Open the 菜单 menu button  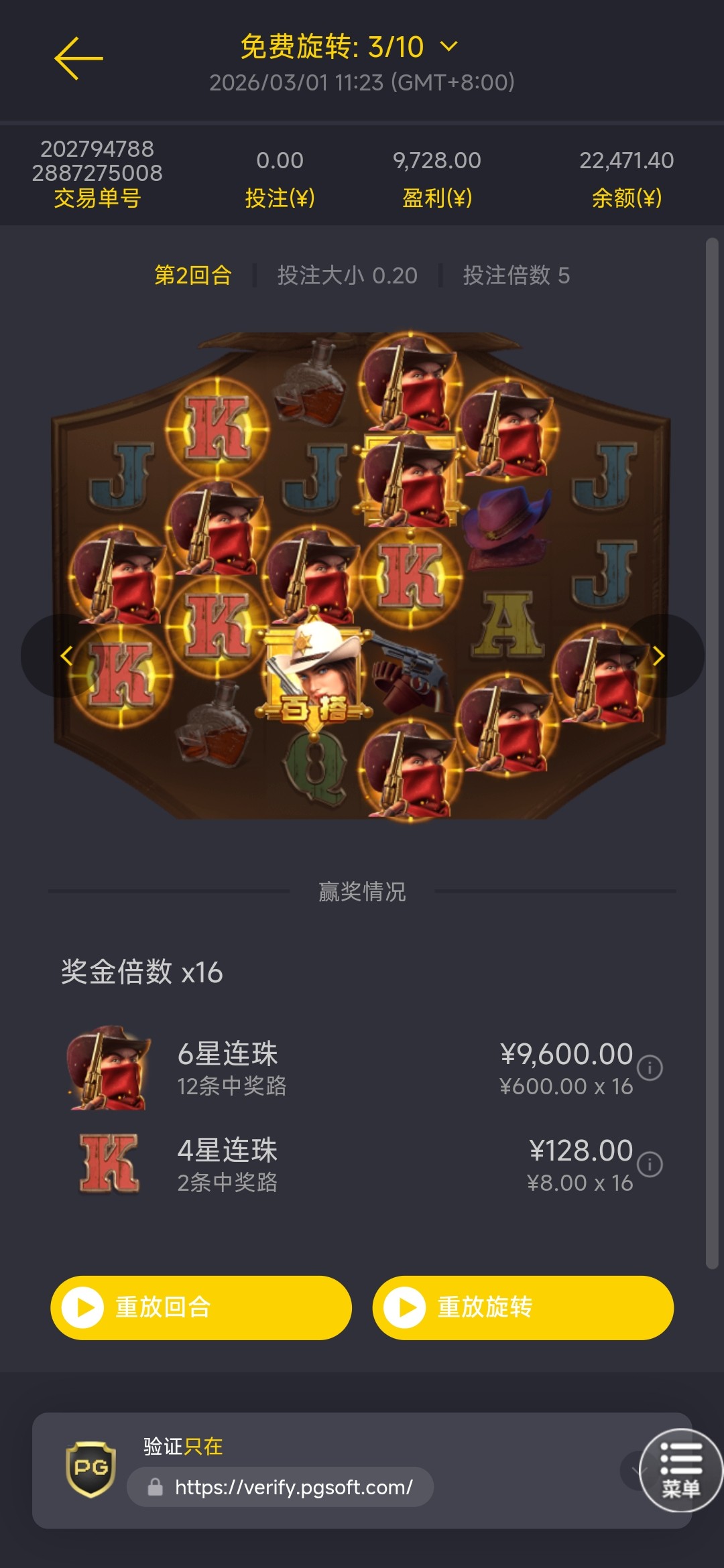click(x=680, y=1470)
